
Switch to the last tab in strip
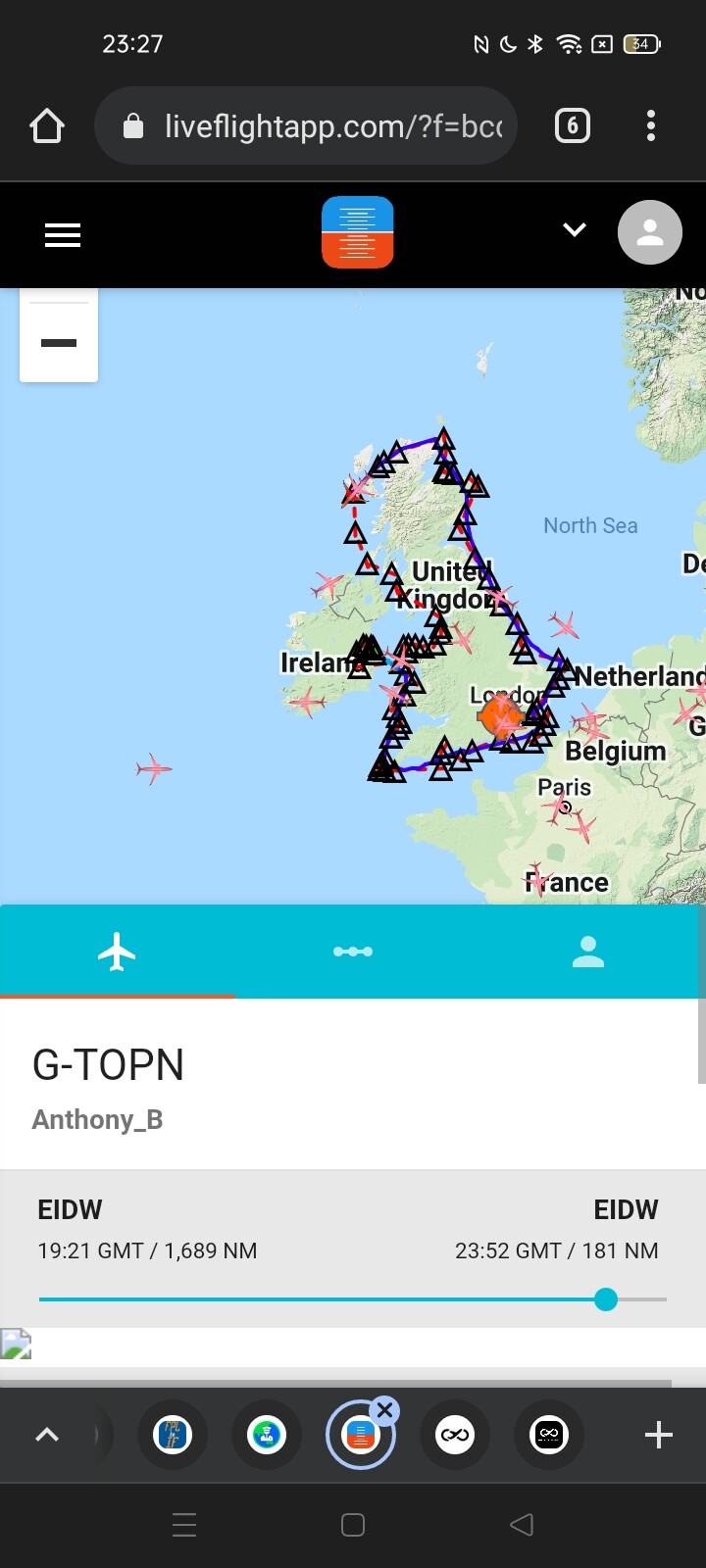click(549, 1435)
